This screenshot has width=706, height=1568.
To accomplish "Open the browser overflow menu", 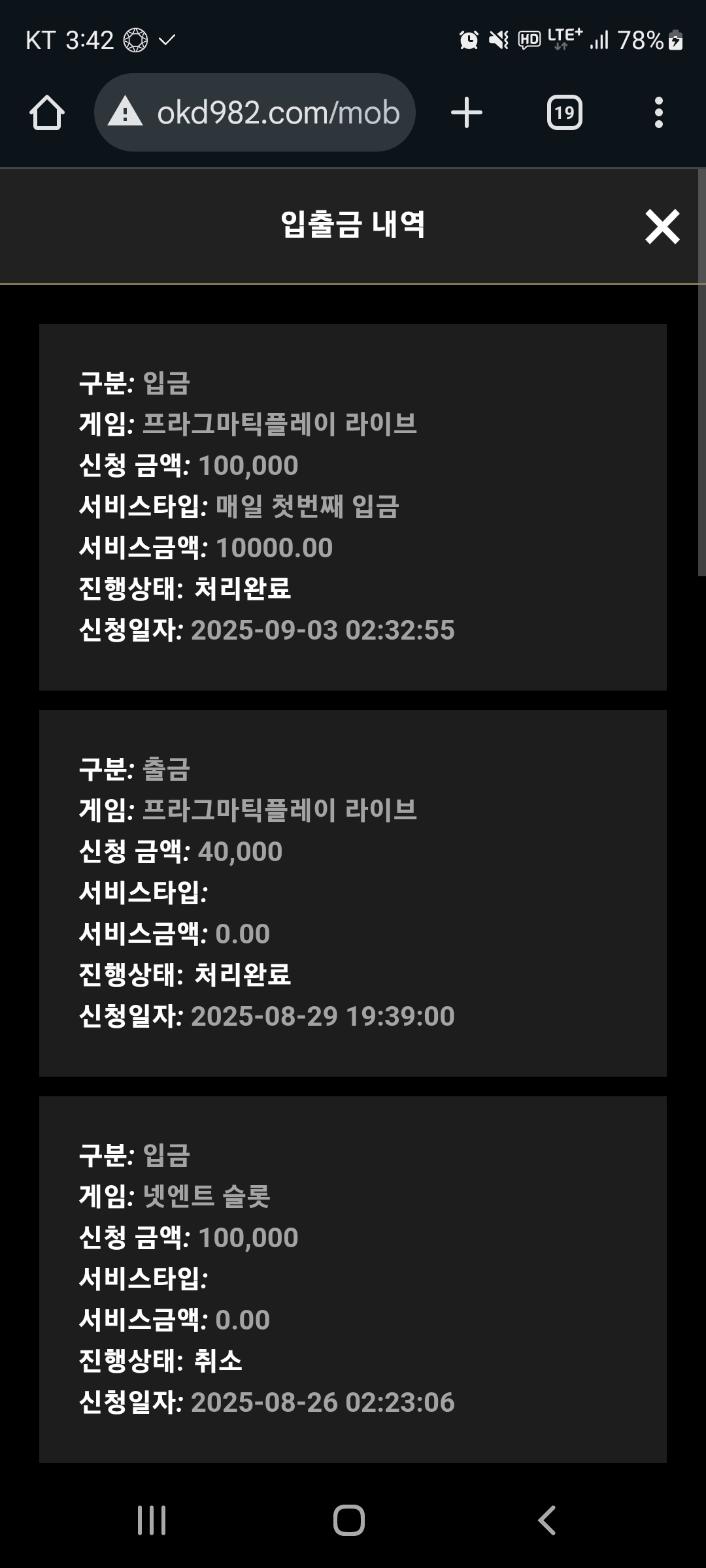I will [x=658, y=113].
